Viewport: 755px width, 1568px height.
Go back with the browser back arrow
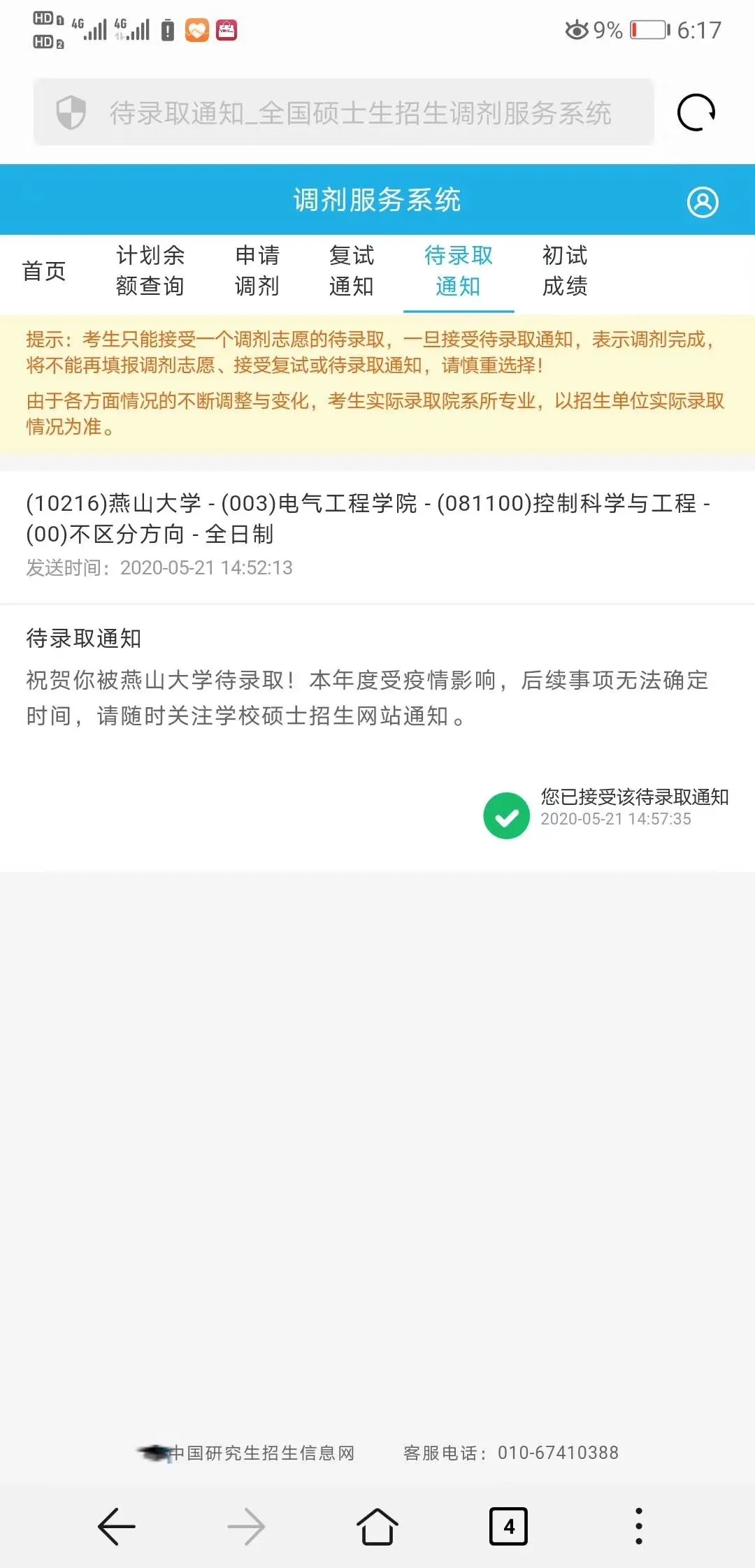[x=116, y=1526]
